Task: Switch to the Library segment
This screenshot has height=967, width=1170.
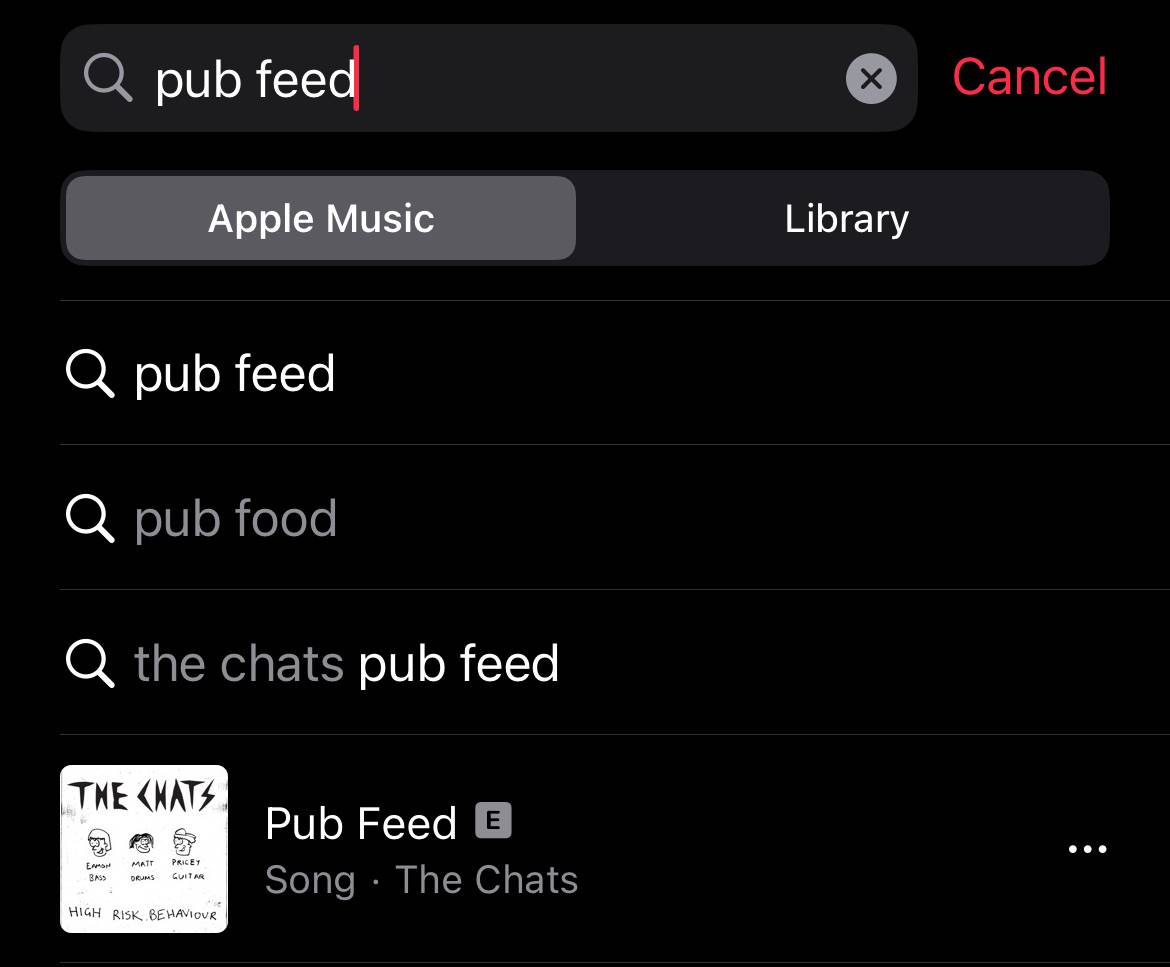Action: pos(846,219)
